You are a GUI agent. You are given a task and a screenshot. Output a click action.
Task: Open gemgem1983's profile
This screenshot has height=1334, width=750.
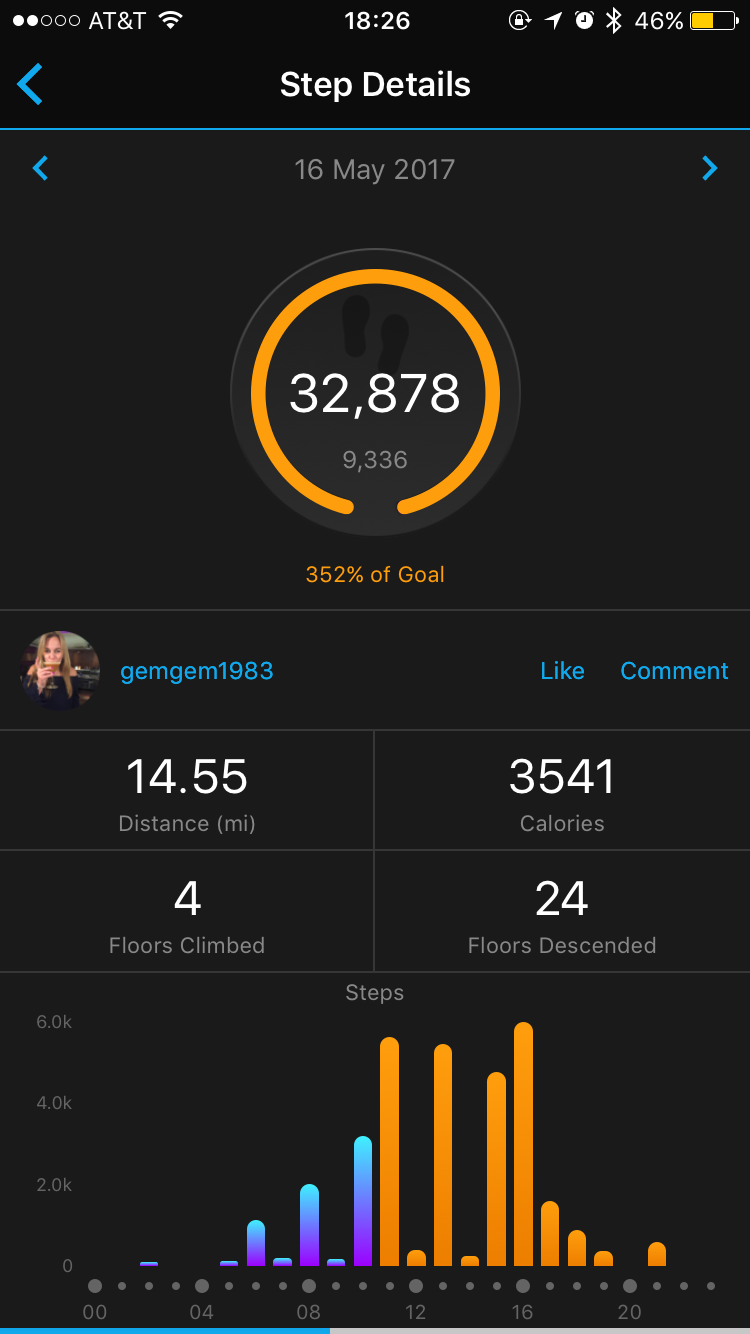coord(196,671)
